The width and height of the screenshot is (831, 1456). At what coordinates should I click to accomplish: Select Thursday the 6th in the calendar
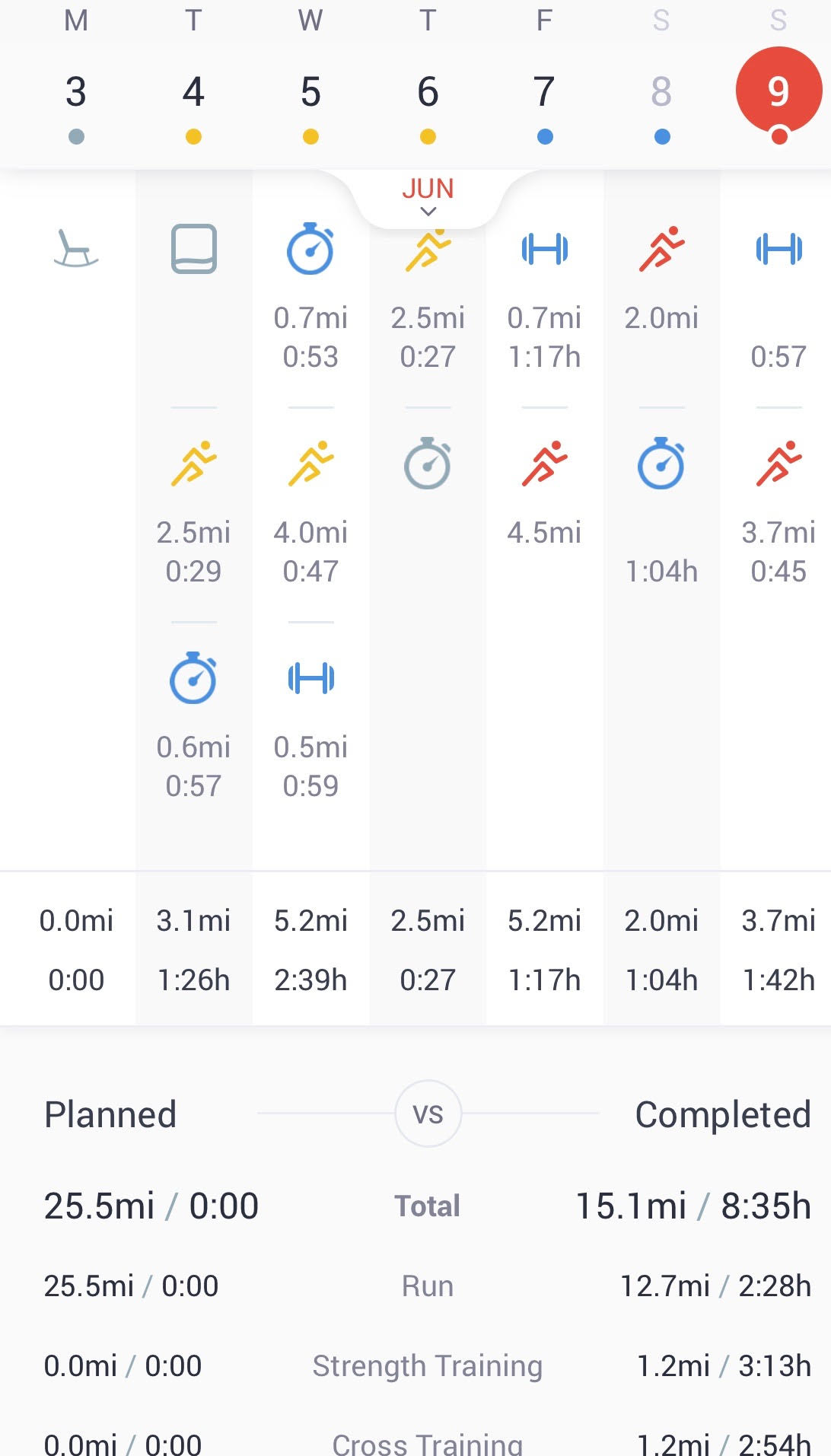[428, 92]
